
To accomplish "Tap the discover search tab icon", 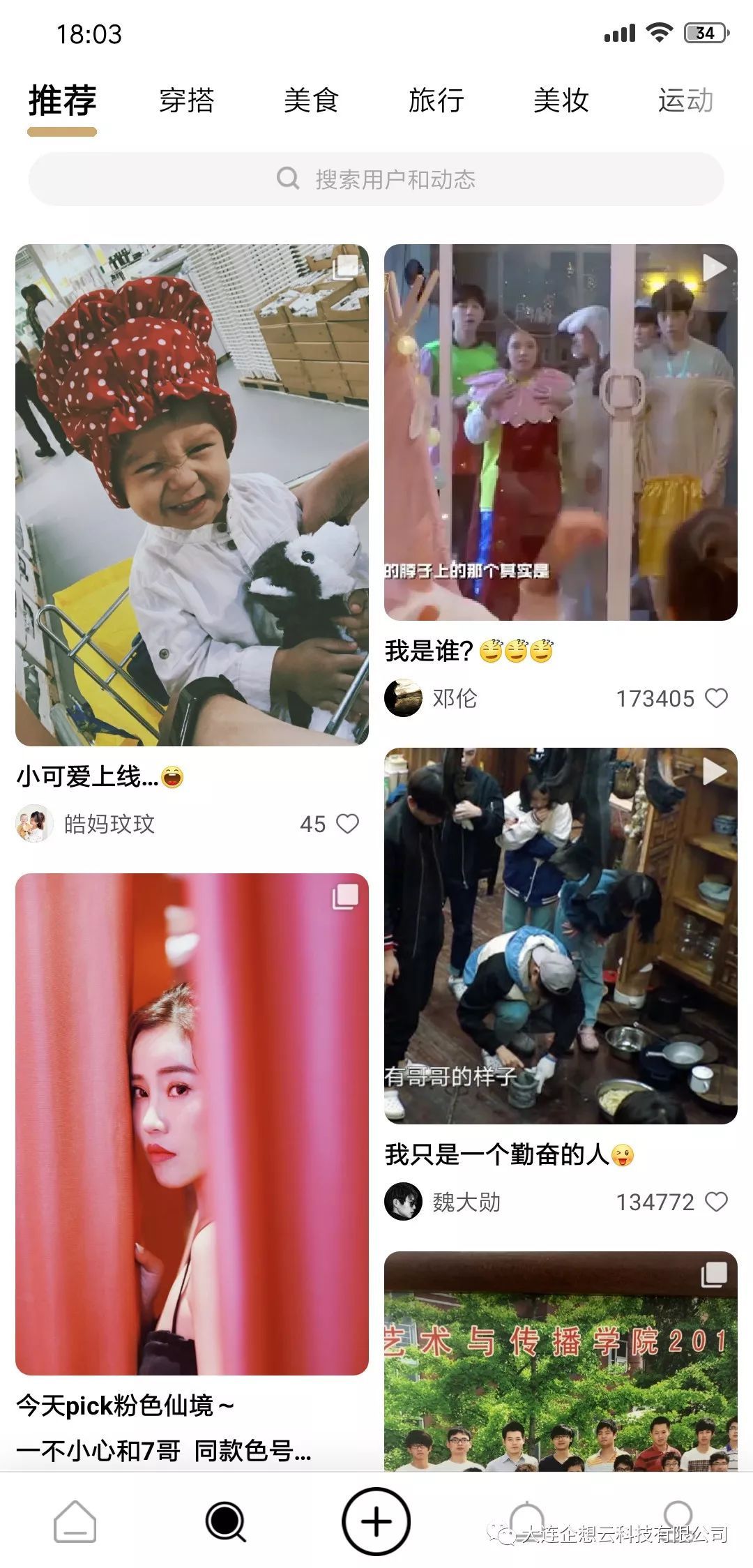I will point(225,1521).
